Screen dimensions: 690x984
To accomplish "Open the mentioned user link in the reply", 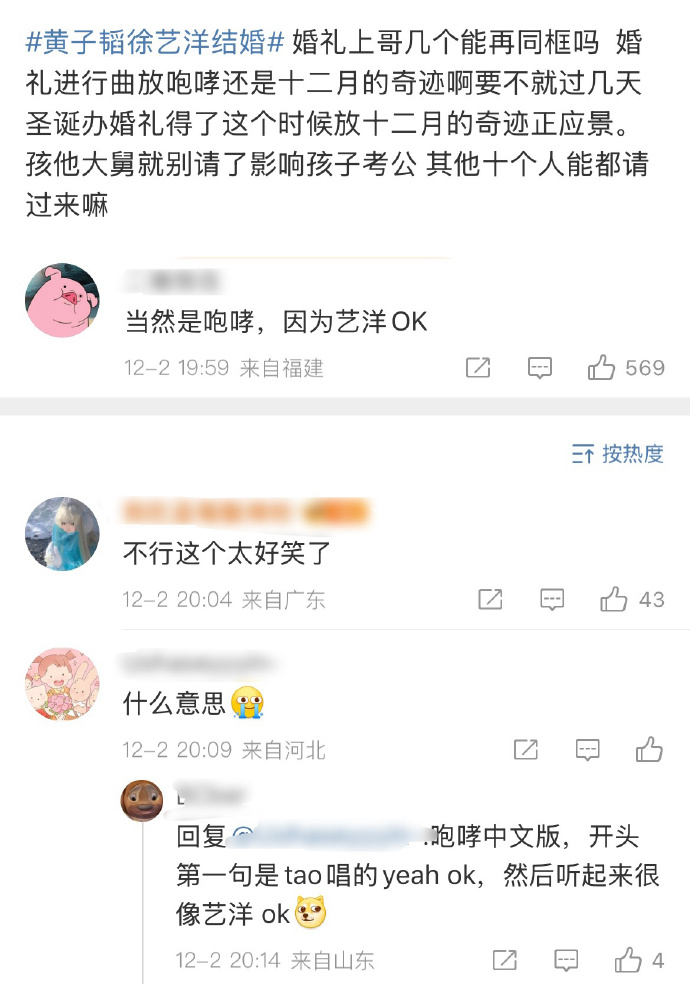I will [327, 836].
